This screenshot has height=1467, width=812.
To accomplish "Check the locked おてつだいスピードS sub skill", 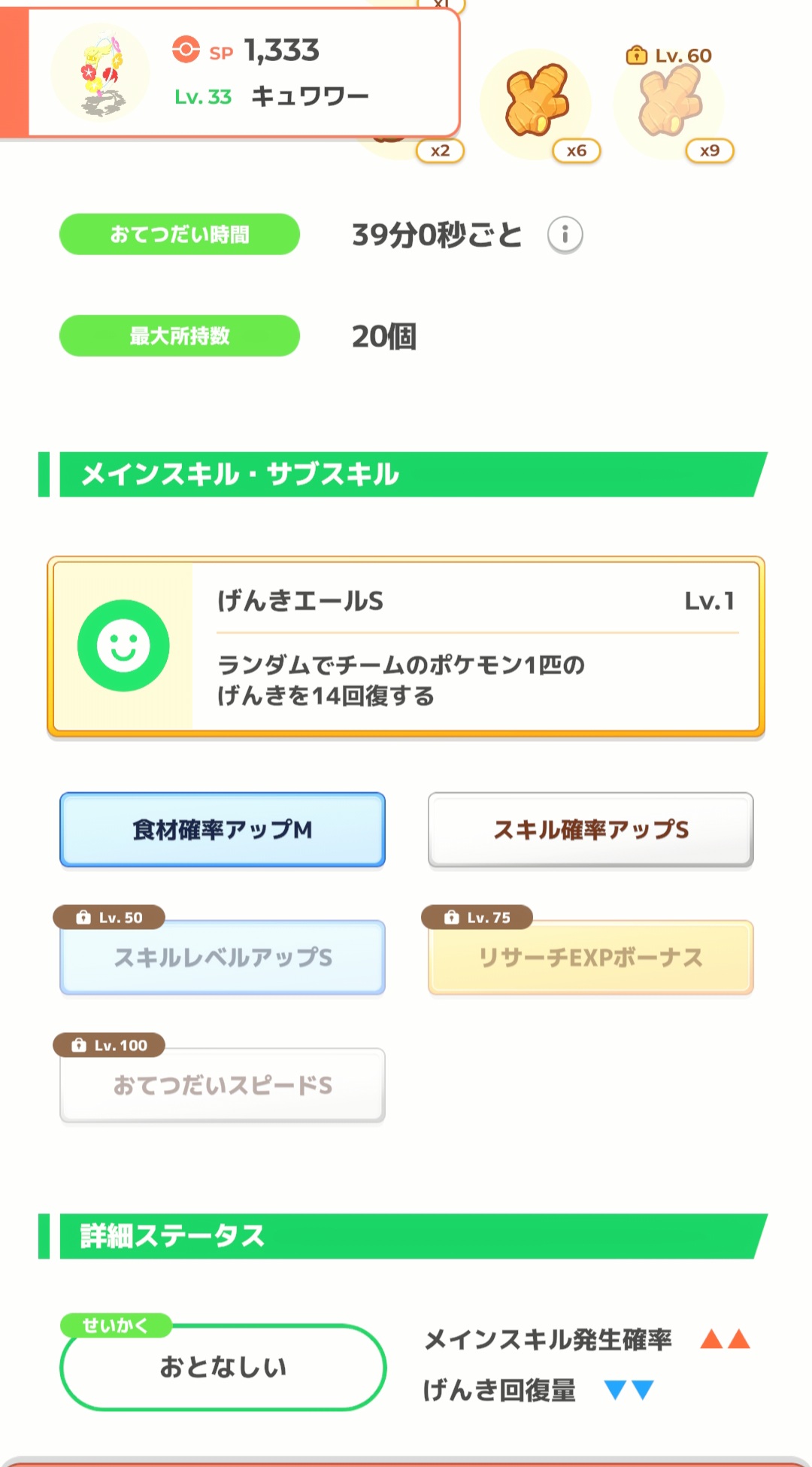I will click(x=223, y=1085).
